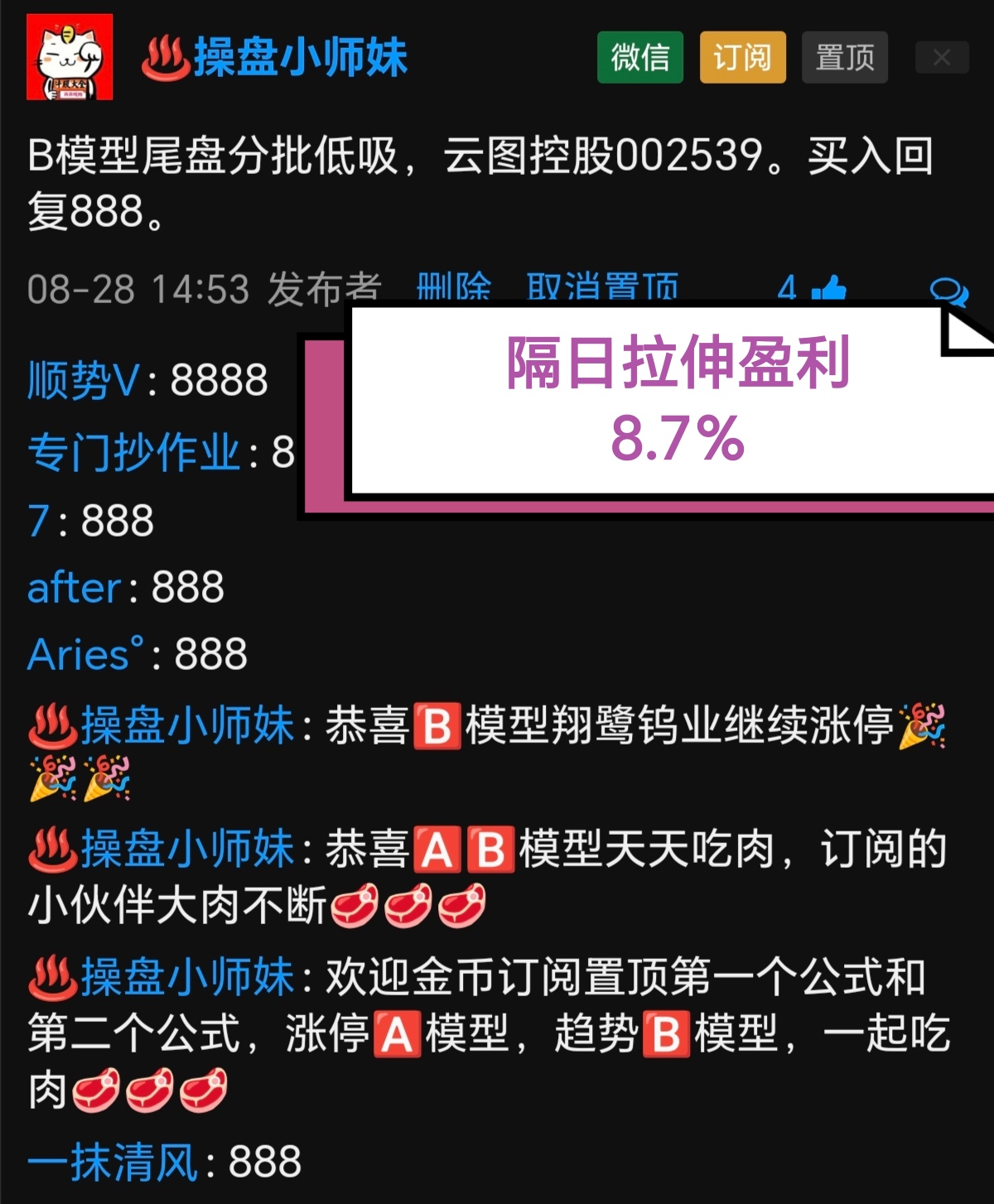Delete the post via 删除
Viewport: 994px width, 1204px height.
453,288
